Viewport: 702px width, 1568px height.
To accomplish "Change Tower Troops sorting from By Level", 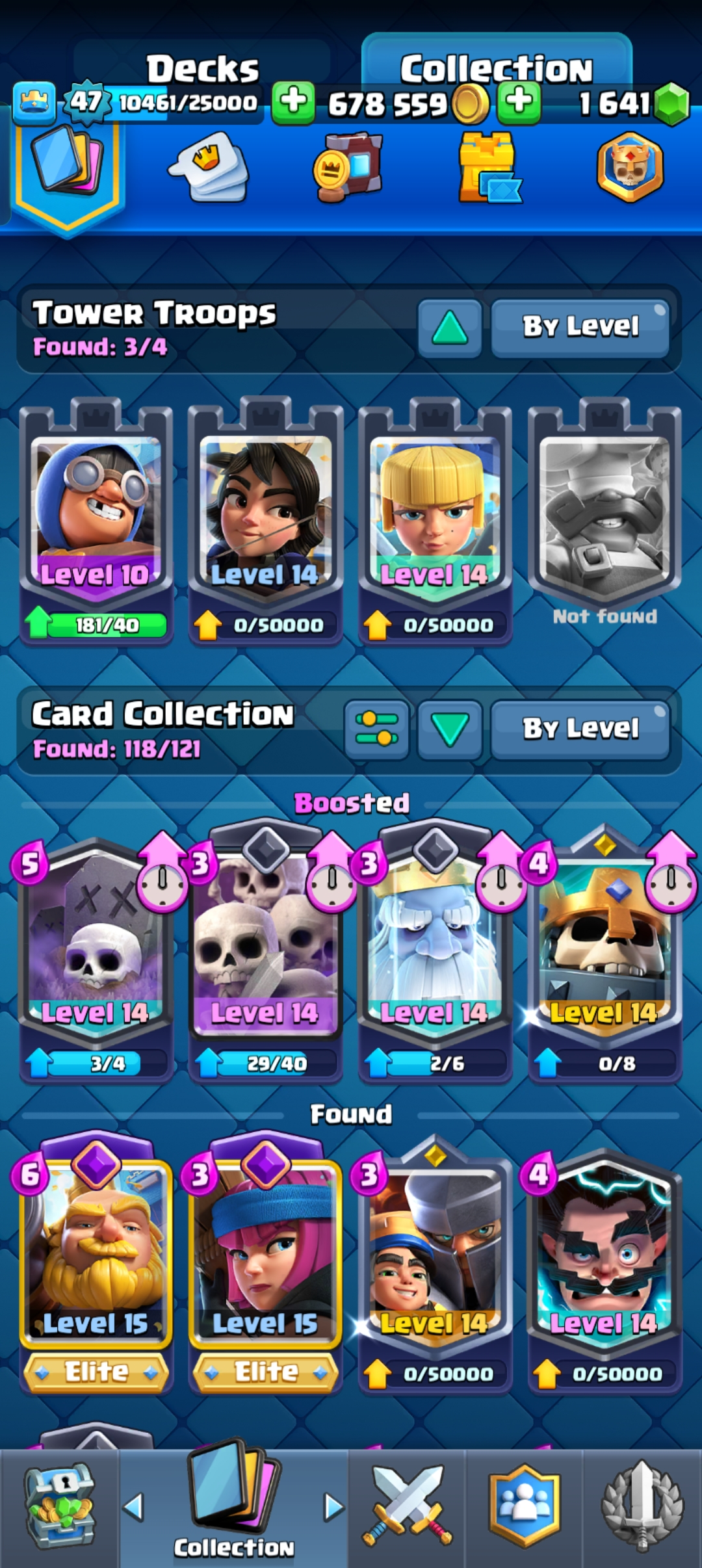I will (580, 327).
